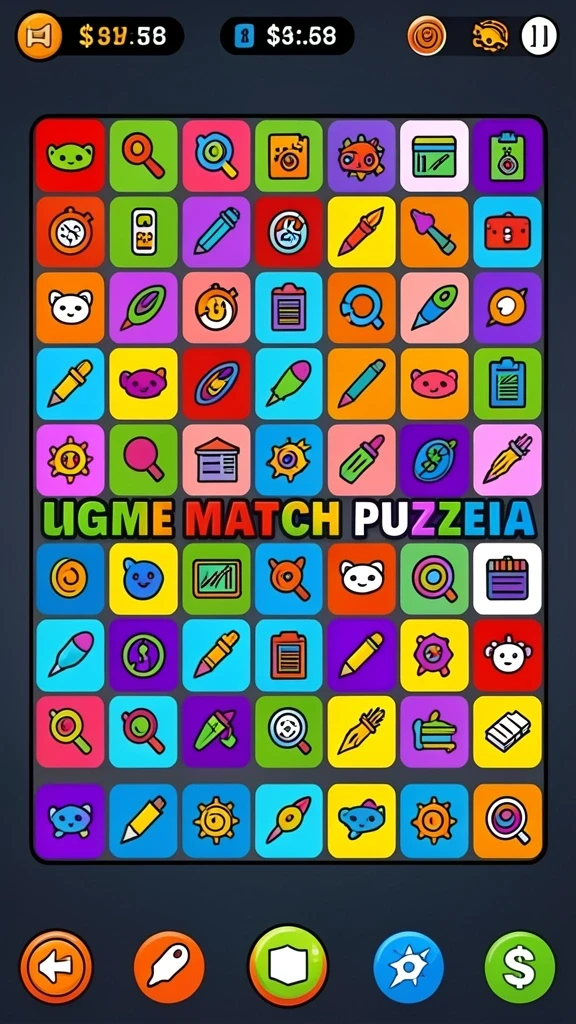Select the green cat tile on red
Screen dimensions: 576x1024
(x=70, y=155)
